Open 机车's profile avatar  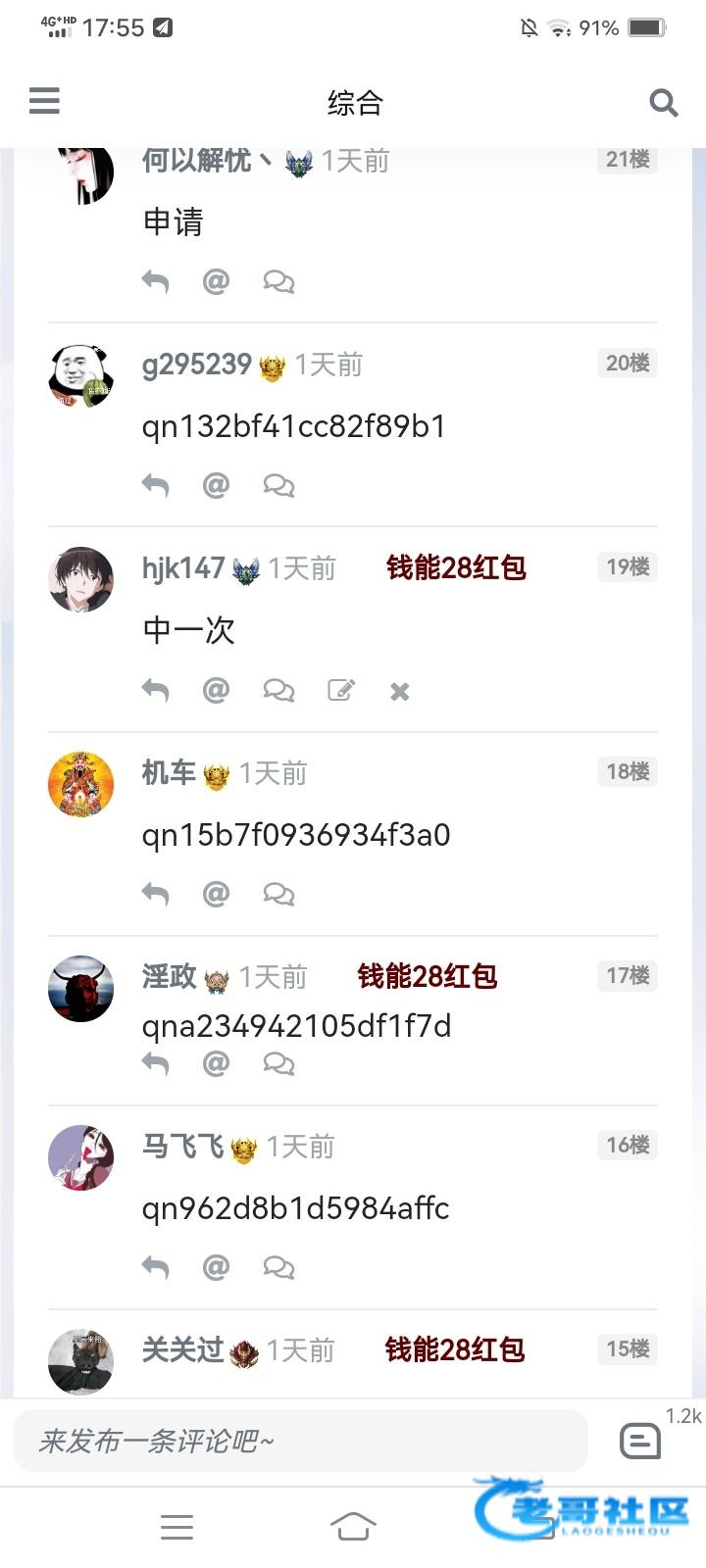pyautogui.click(x=81, y=784)
